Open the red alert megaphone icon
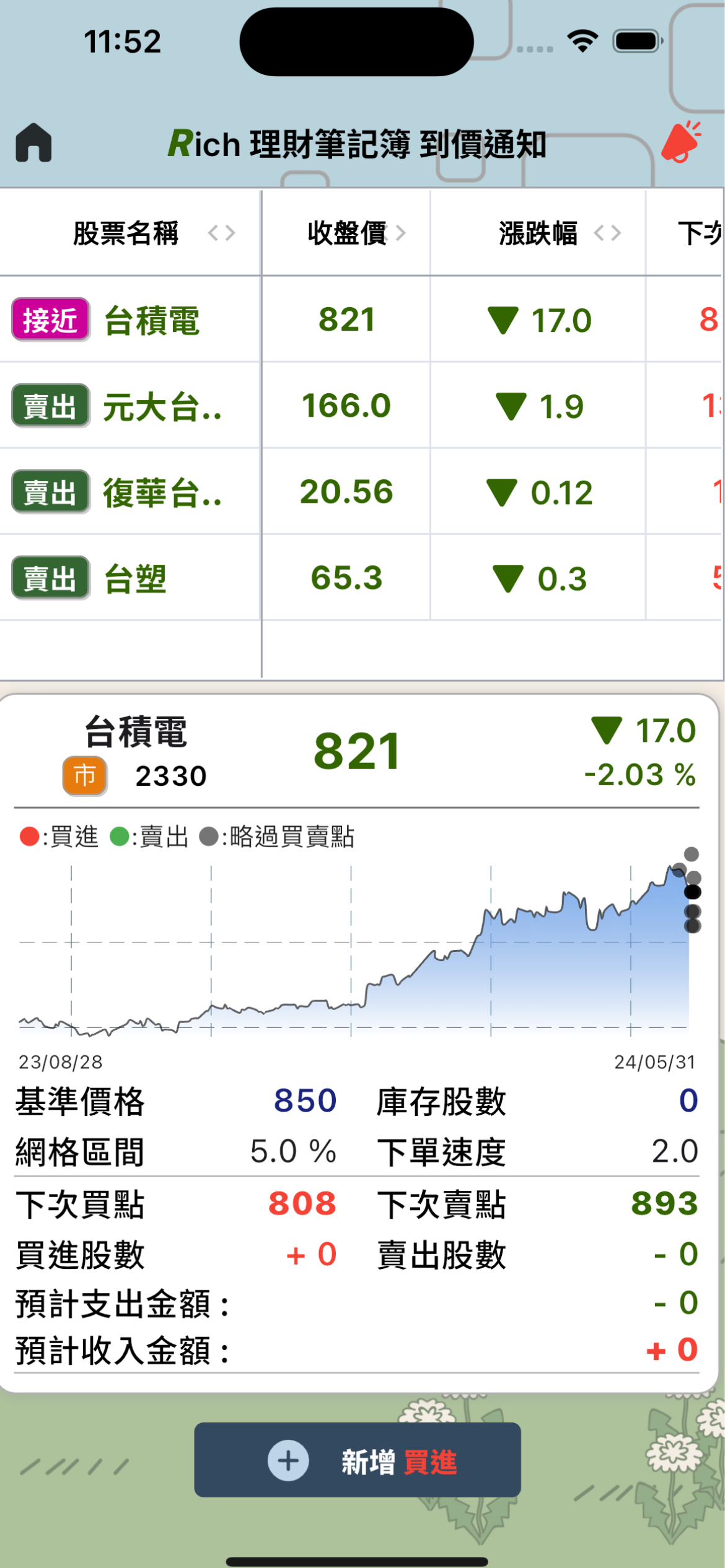Screen dimensions: 725x1568 pyautogui.click(x=682, y=142)
